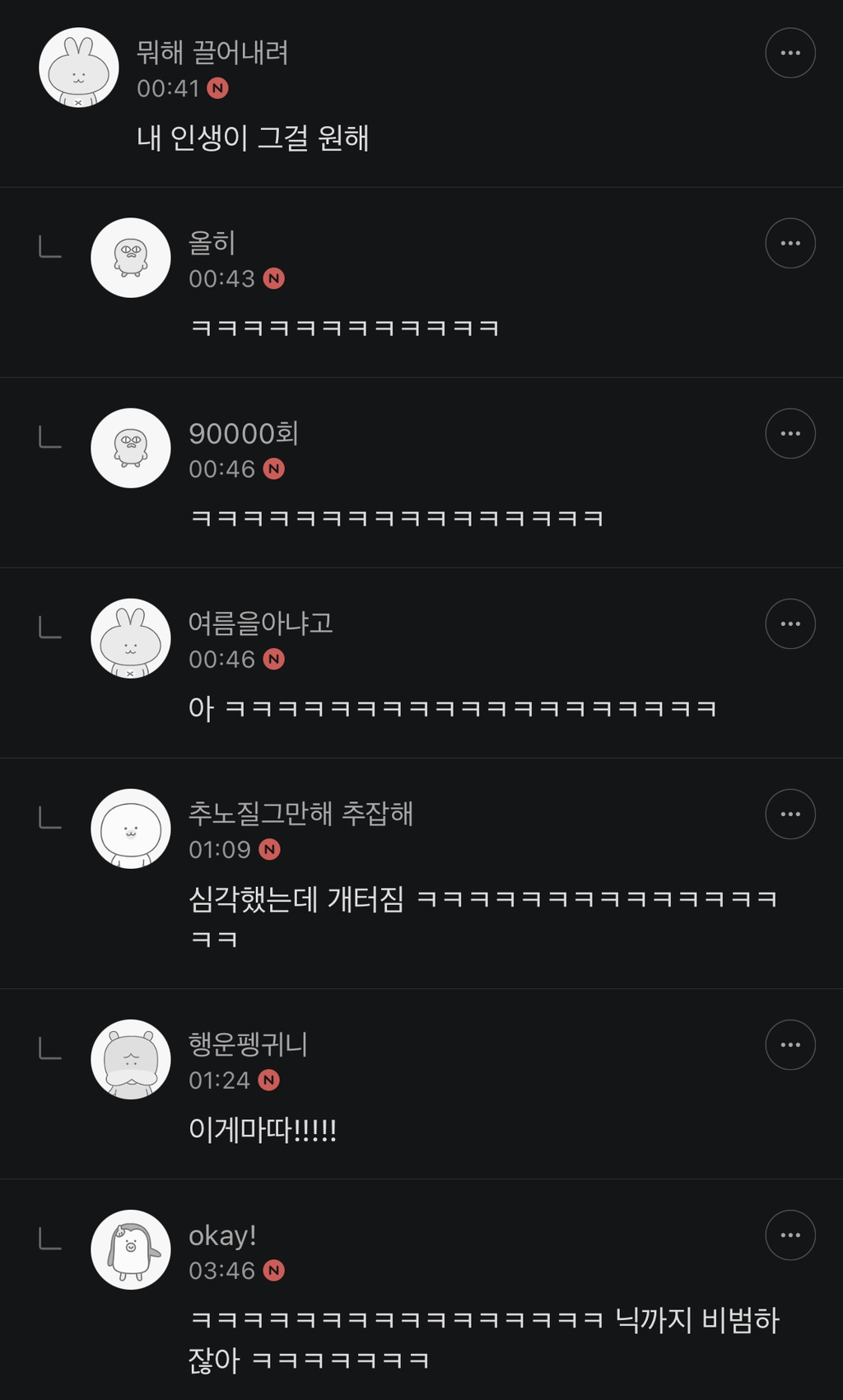The image size is (843, 1400).
Task: View 추노질그만해 추잡해's profile avatar
Action: click(130, 828)
